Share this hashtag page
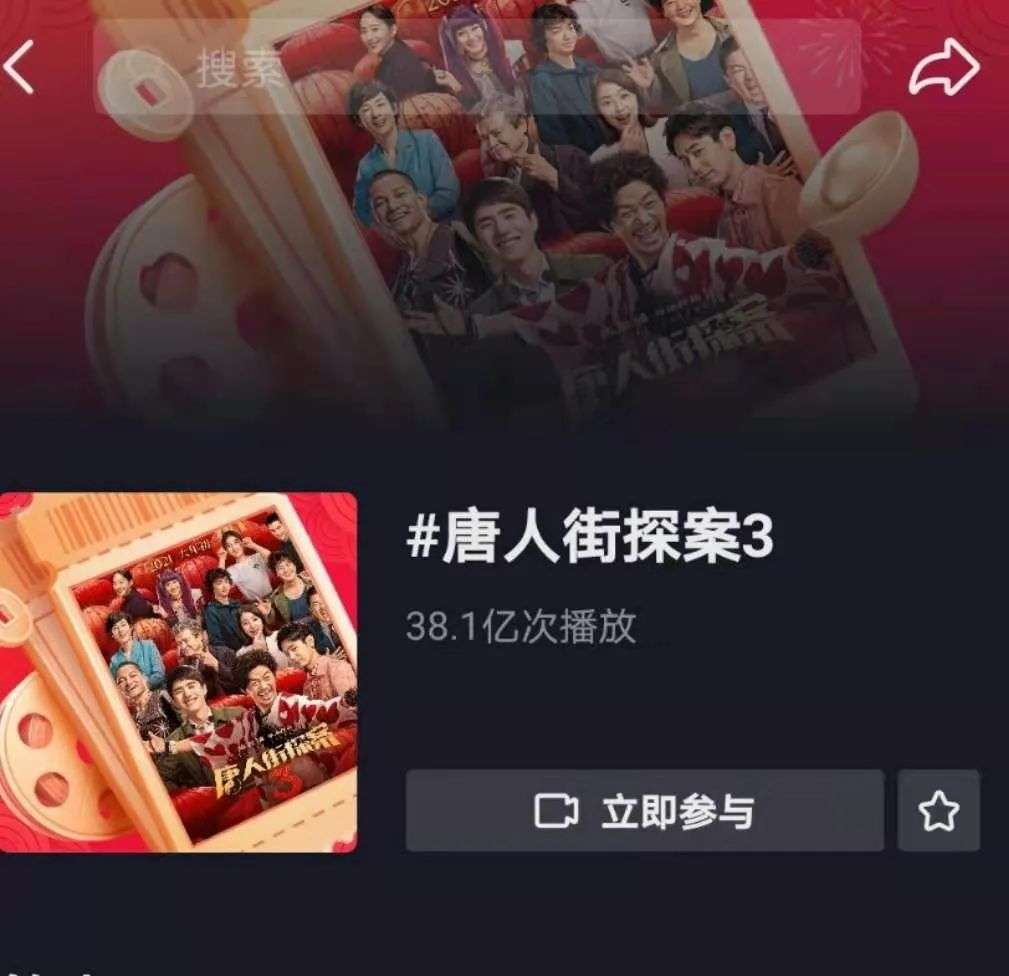The image size is (1009, 976). coord(943,66)
